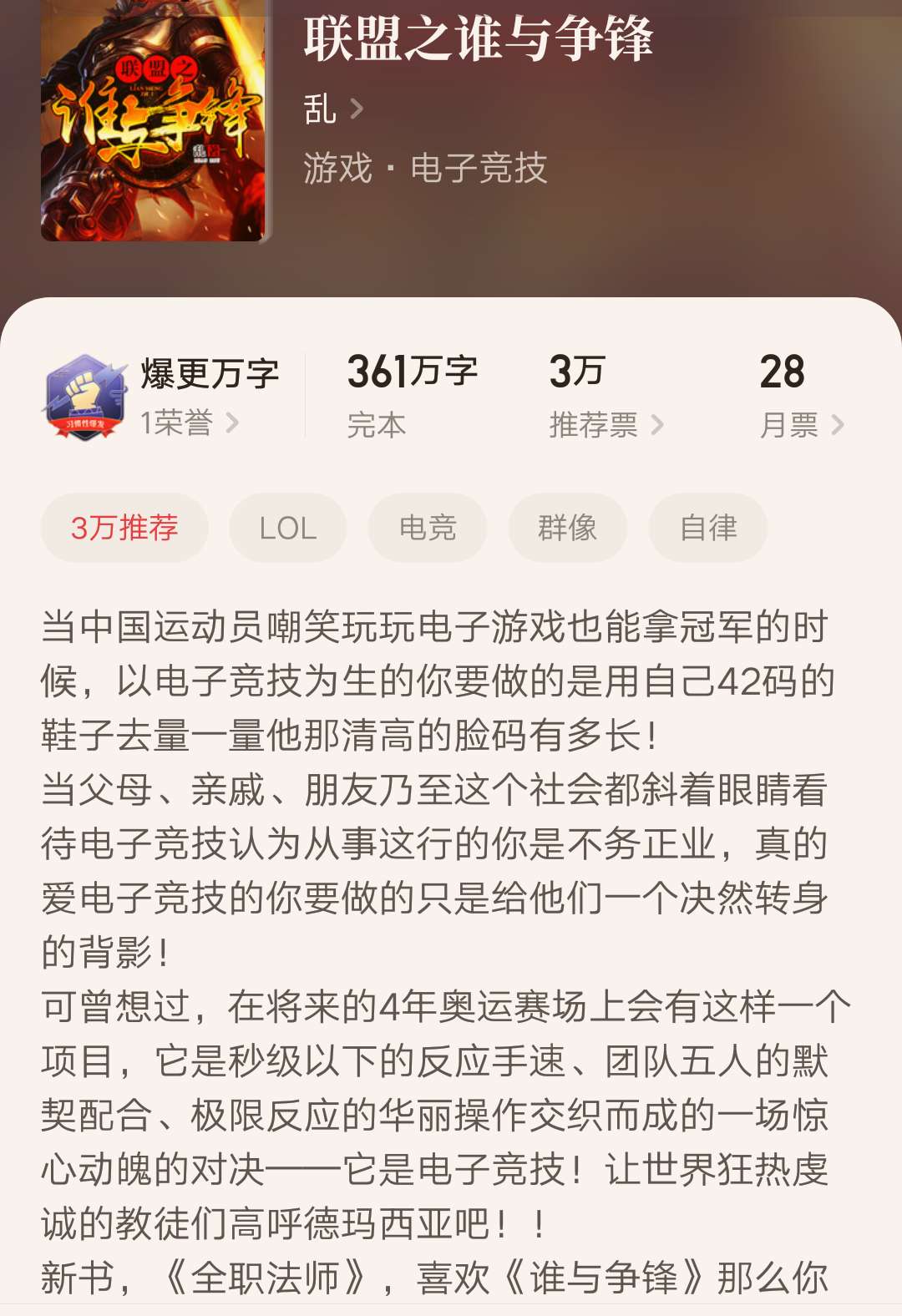The image size is (902, 1316).
Task: Select the 自律 tag
Action: (707, 527)
